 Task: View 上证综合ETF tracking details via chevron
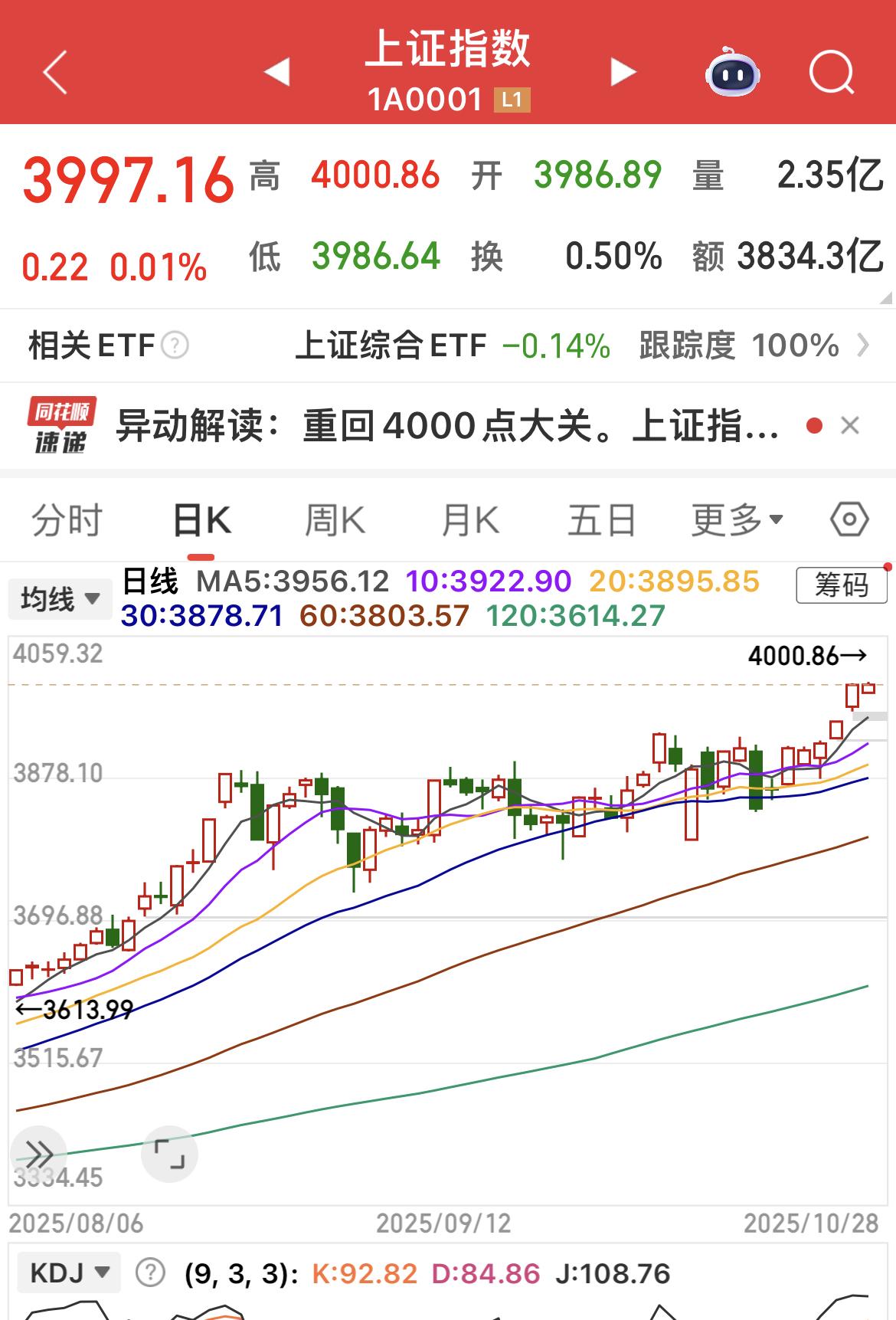[x=864, y=346]
